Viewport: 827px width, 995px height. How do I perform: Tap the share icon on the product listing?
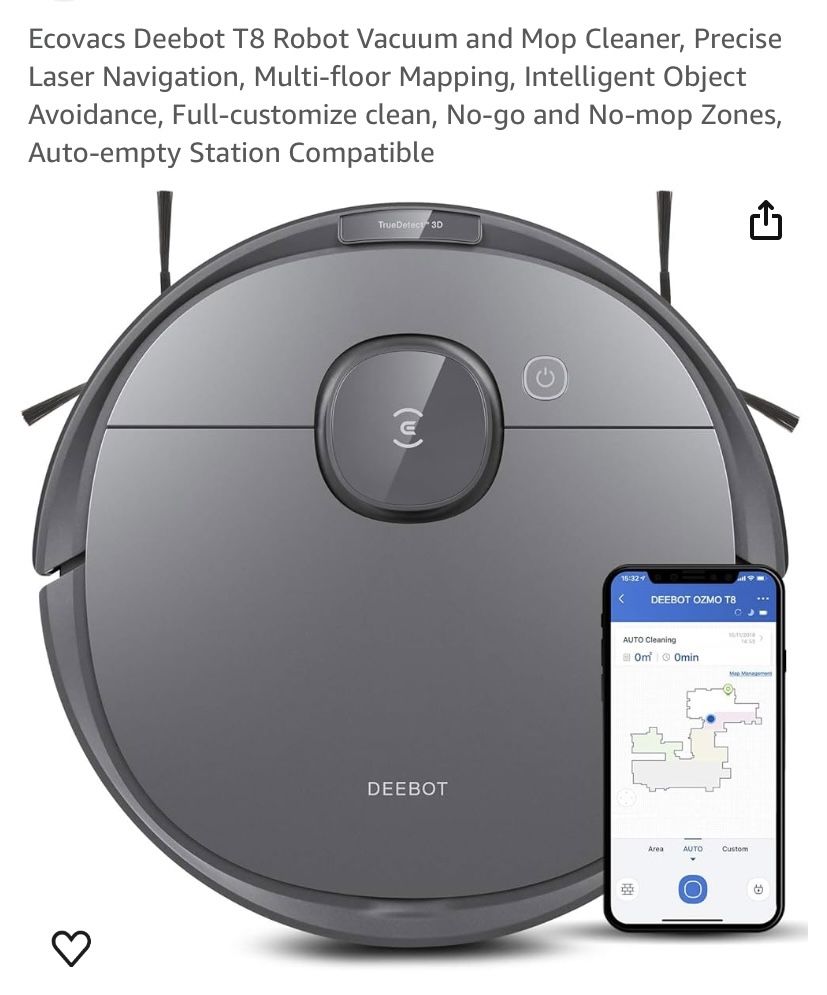(x=766, y=221)
